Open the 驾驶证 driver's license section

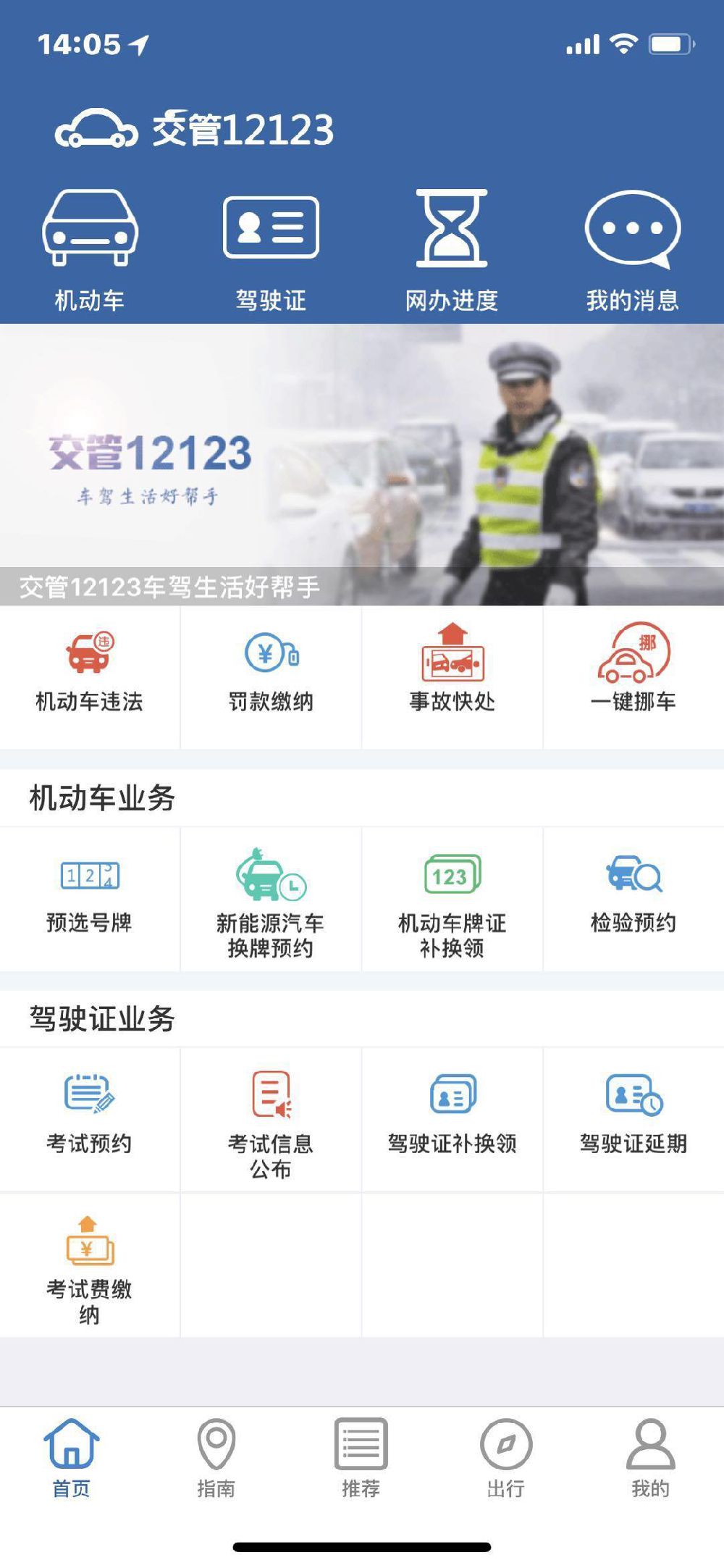click(x=271, y=250)
